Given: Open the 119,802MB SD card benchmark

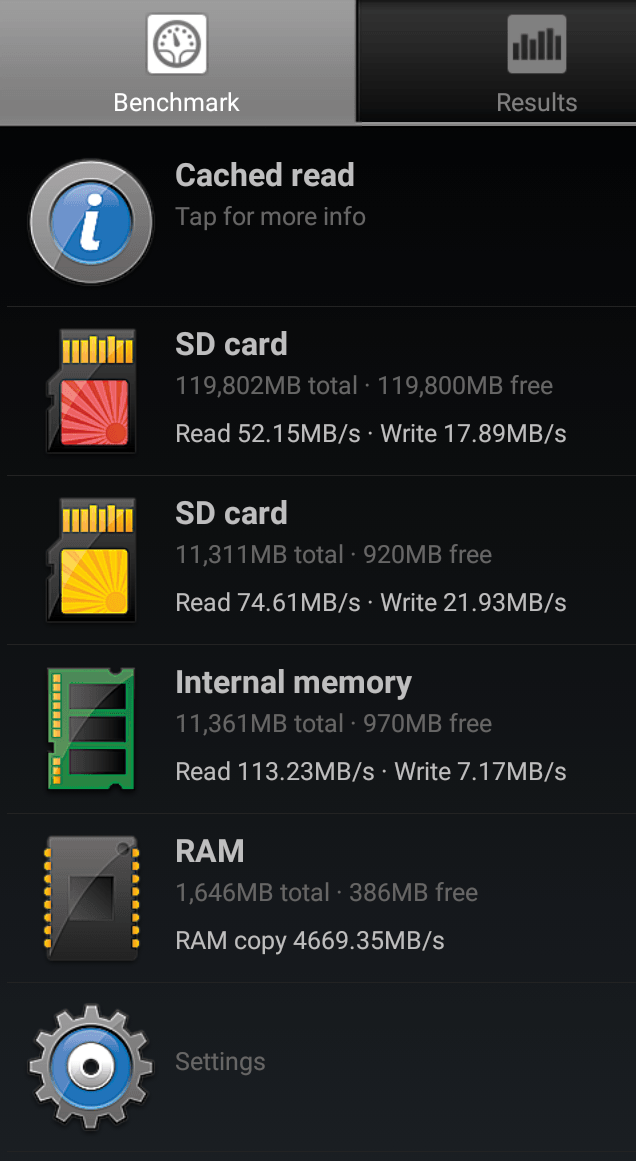Looking at the screenshot, I should [318, 391].
